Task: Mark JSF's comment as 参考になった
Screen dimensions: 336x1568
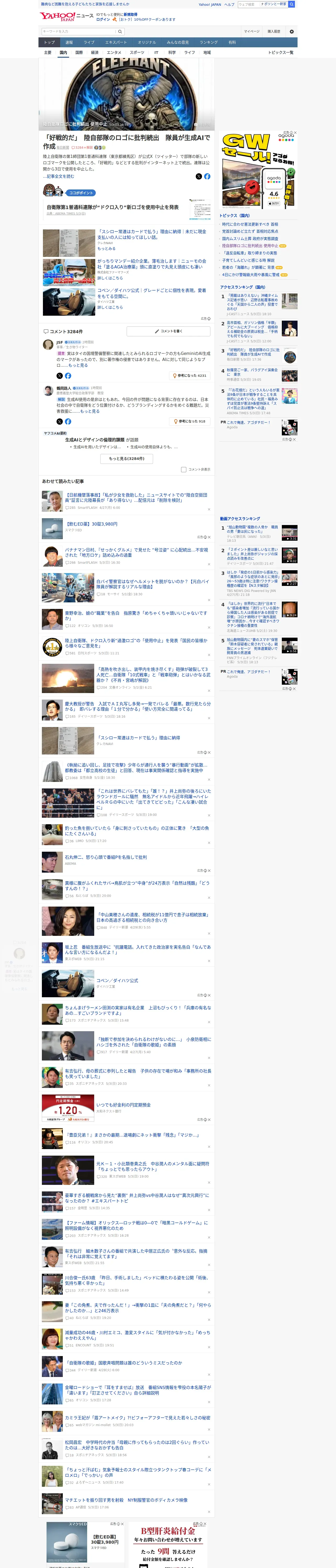Action: click(190, 376)
